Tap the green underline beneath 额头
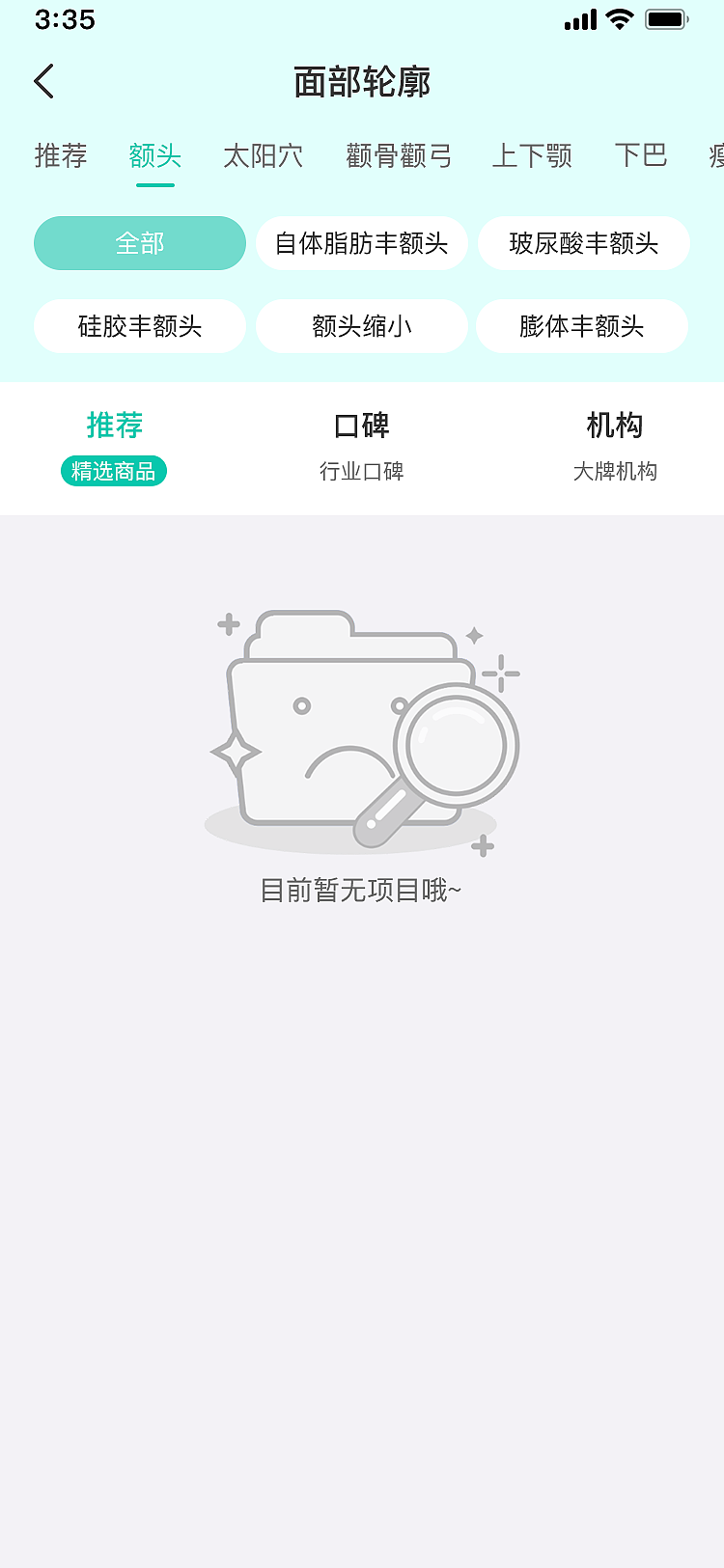The height and width of the screenshot is (1568, 724). 155,183
